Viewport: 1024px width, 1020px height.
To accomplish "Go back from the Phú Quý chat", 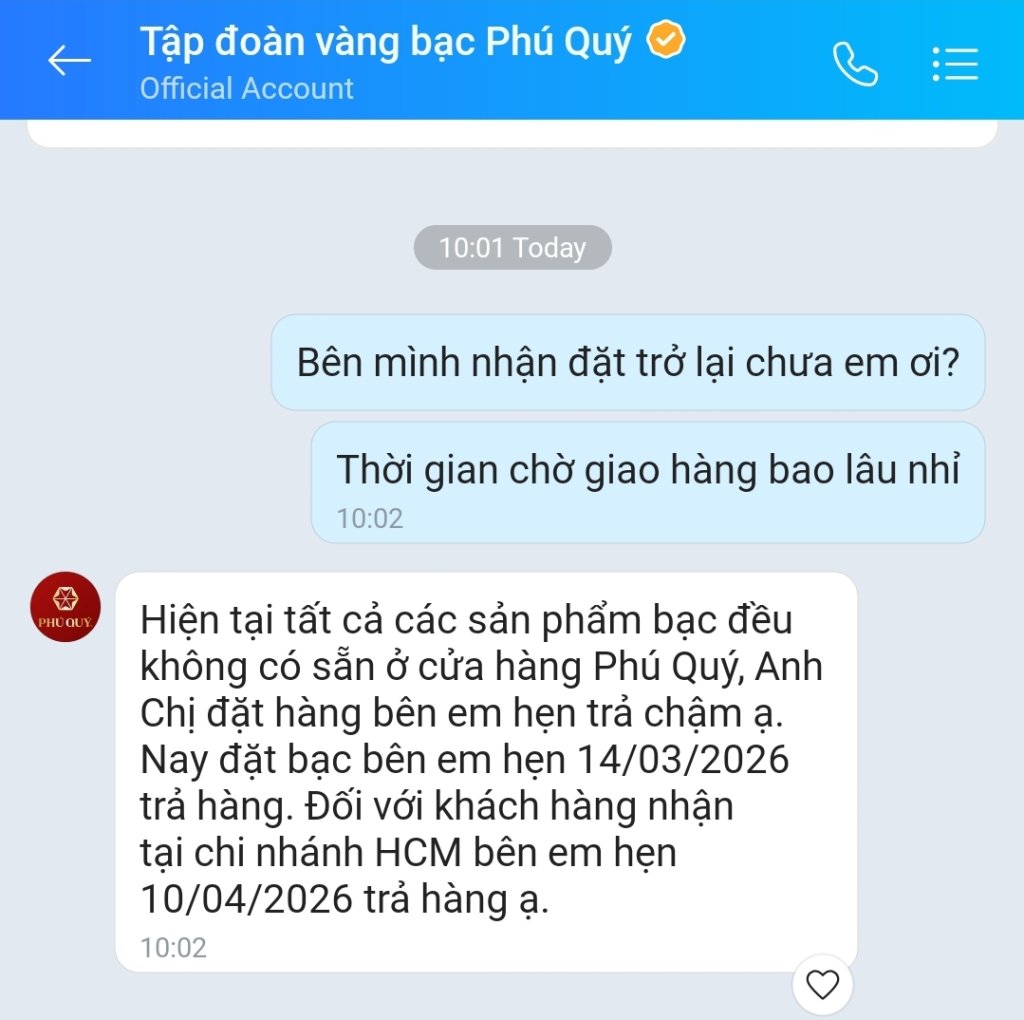I will click(x=69, y=62).
